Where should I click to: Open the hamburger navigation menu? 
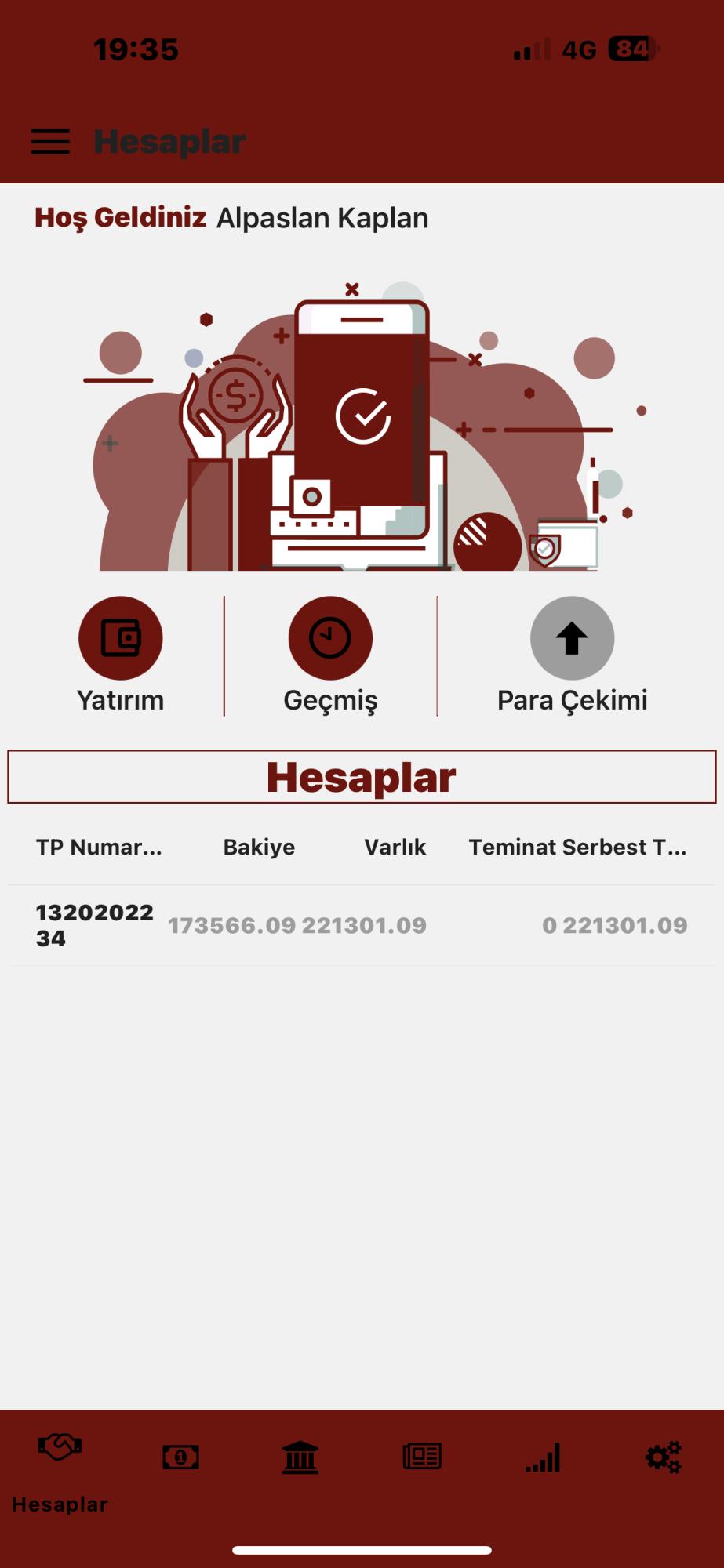(50, 141)
